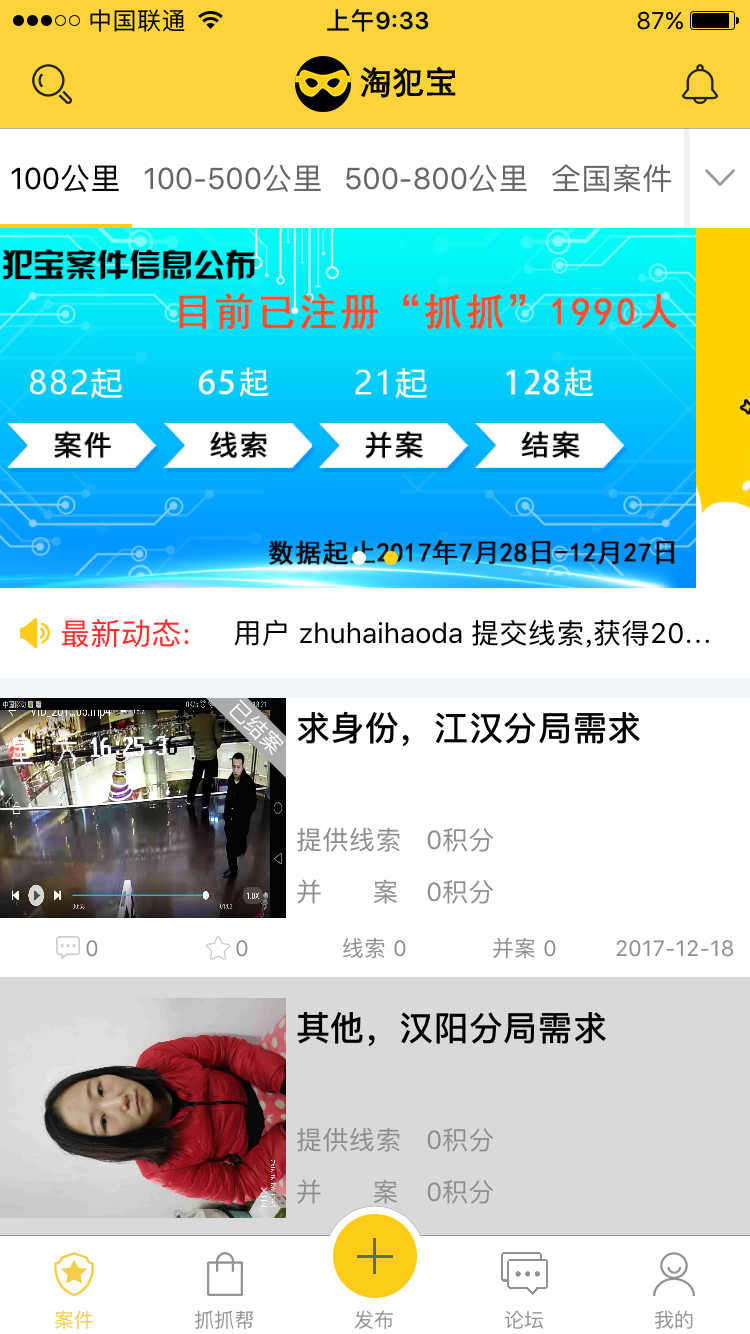The height and width of the screenshot is (1334, 750).
Task: Open the 最新动态 user update ticker
Action: tap(375, 633)
